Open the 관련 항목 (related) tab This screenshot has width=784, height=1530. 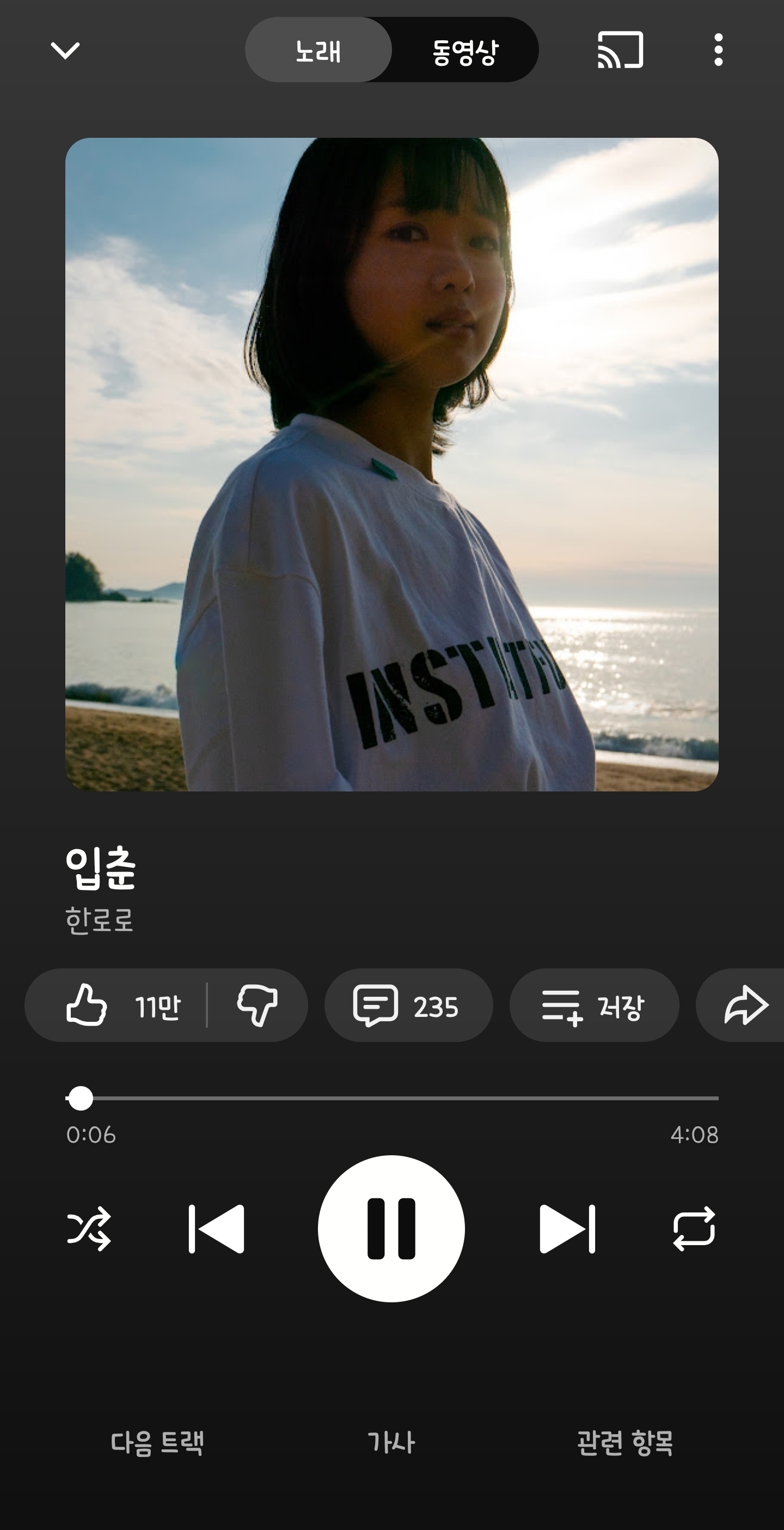click(x=625, y=1443)
